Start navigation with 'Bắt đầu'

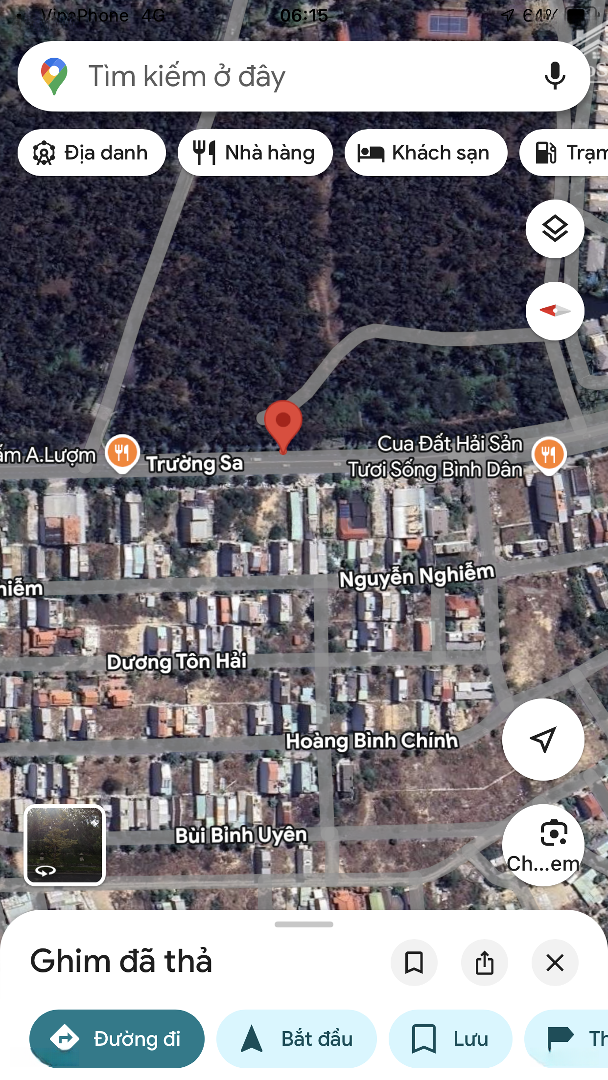pos(297,1039)
